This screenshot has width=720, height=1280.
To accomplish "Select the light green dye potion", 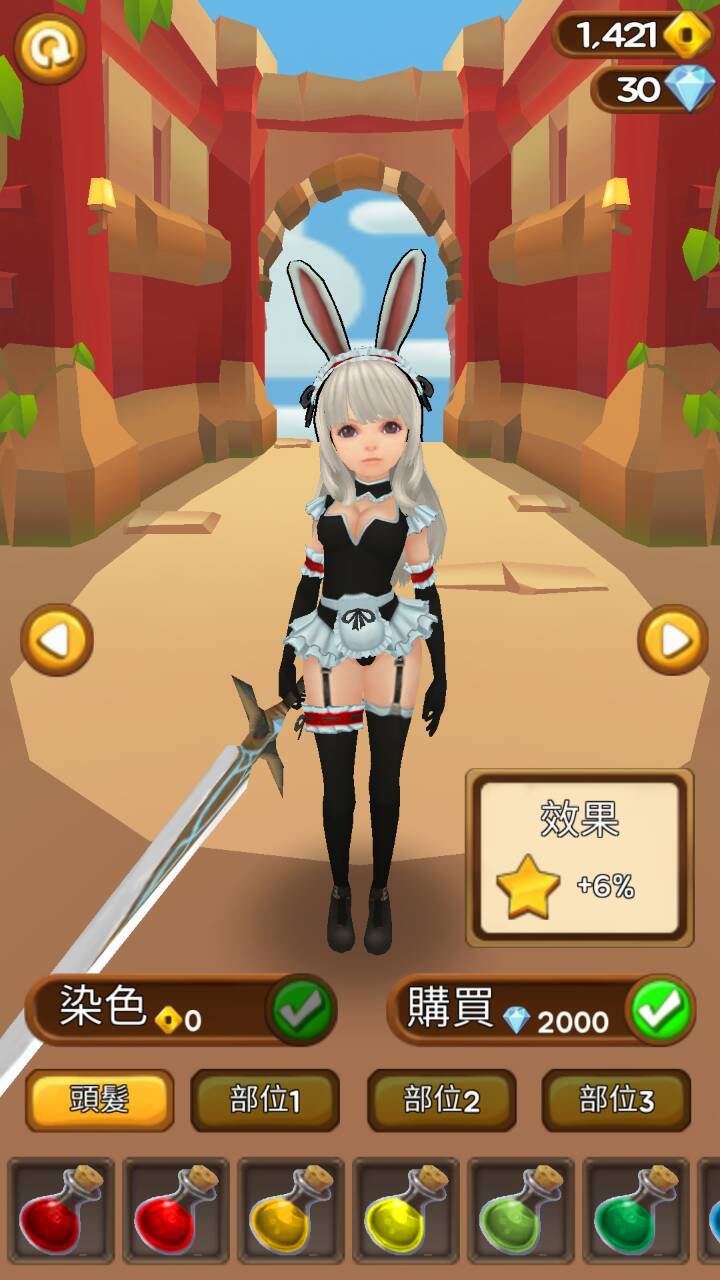I will coord(520,1212).
